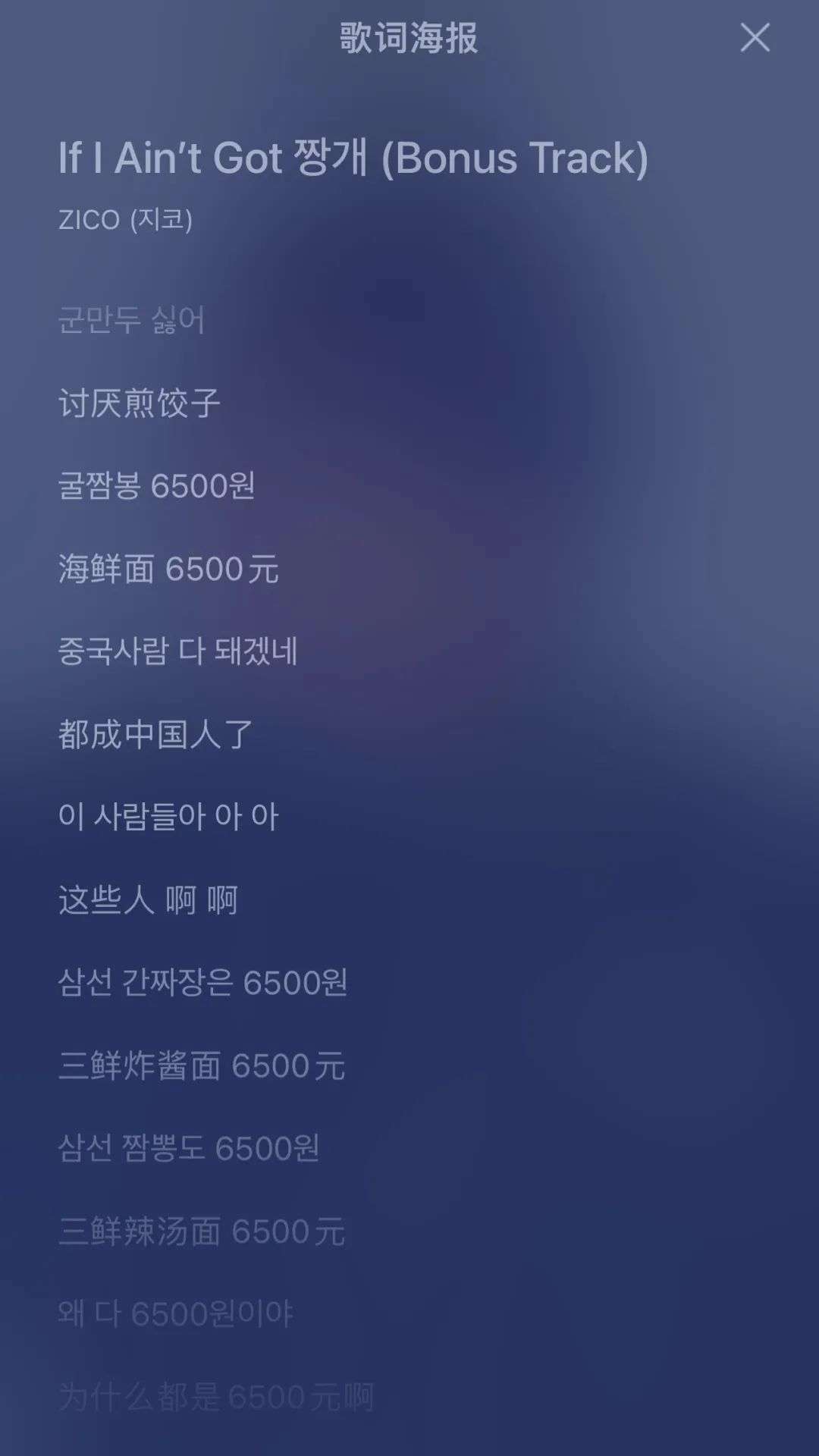Close the lyrics poster screen

(x=755, y=37)
